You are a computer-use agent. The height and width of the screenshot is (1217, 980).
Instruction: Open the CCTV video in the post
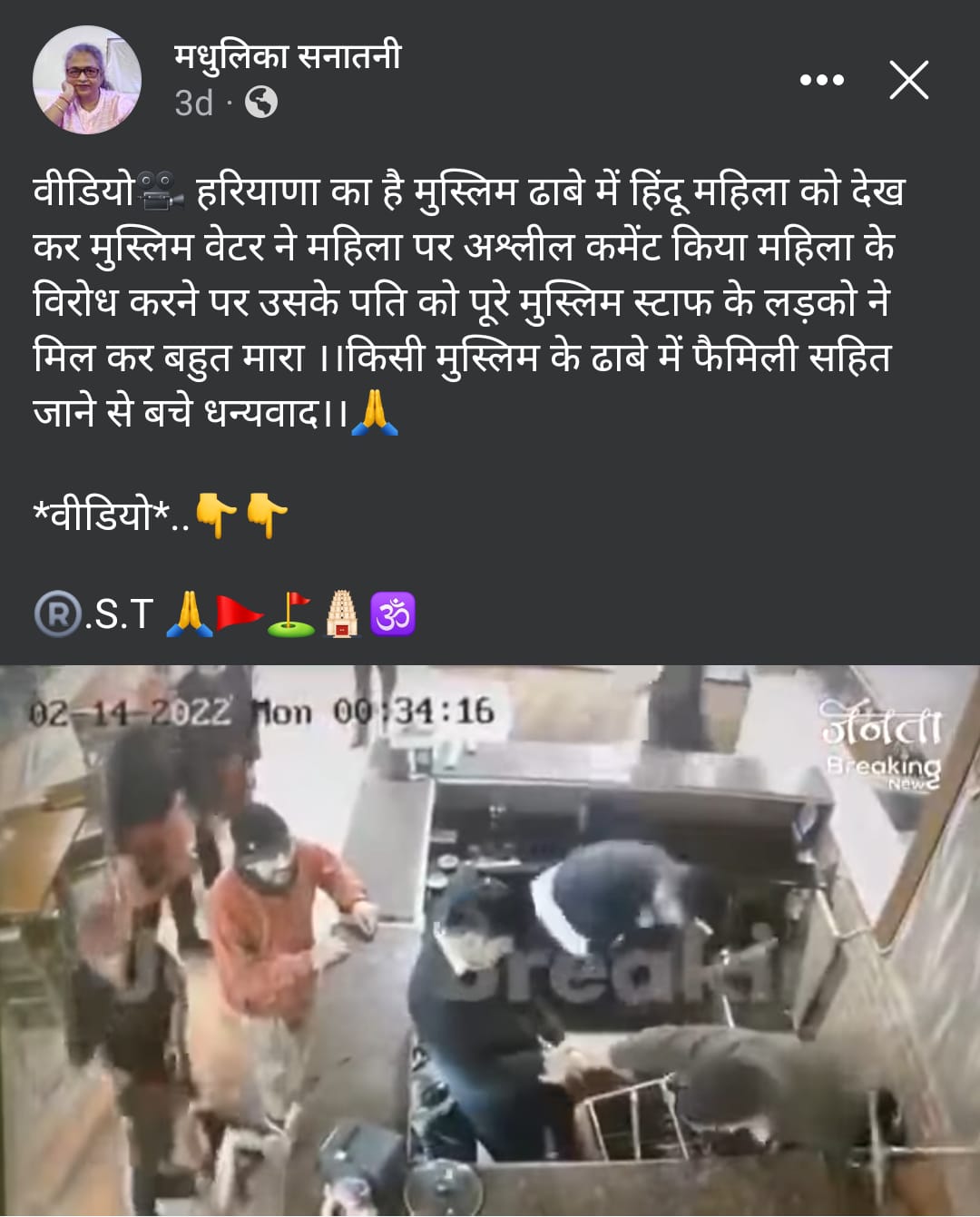click(x=490, y=939)
